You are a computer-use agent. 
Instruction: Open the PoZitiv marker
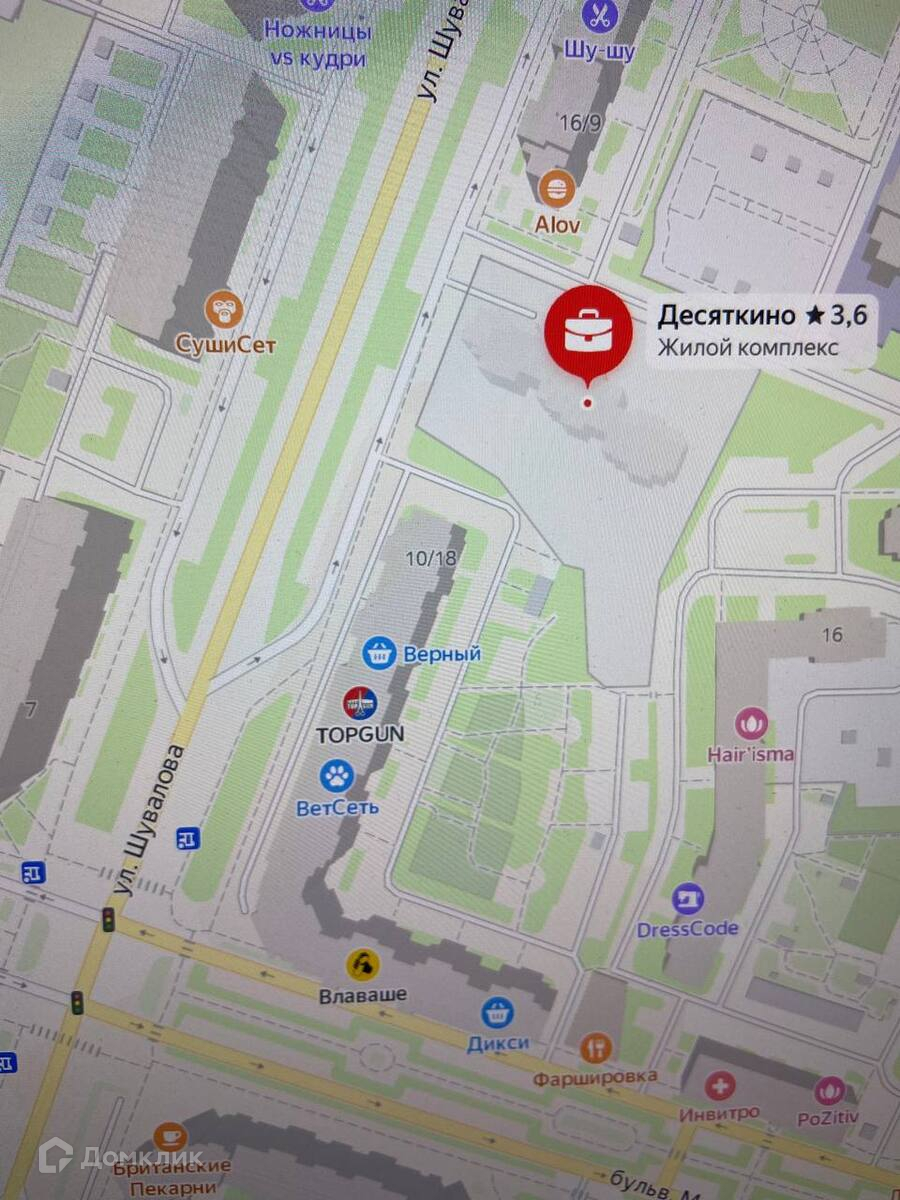[829, 1090]
